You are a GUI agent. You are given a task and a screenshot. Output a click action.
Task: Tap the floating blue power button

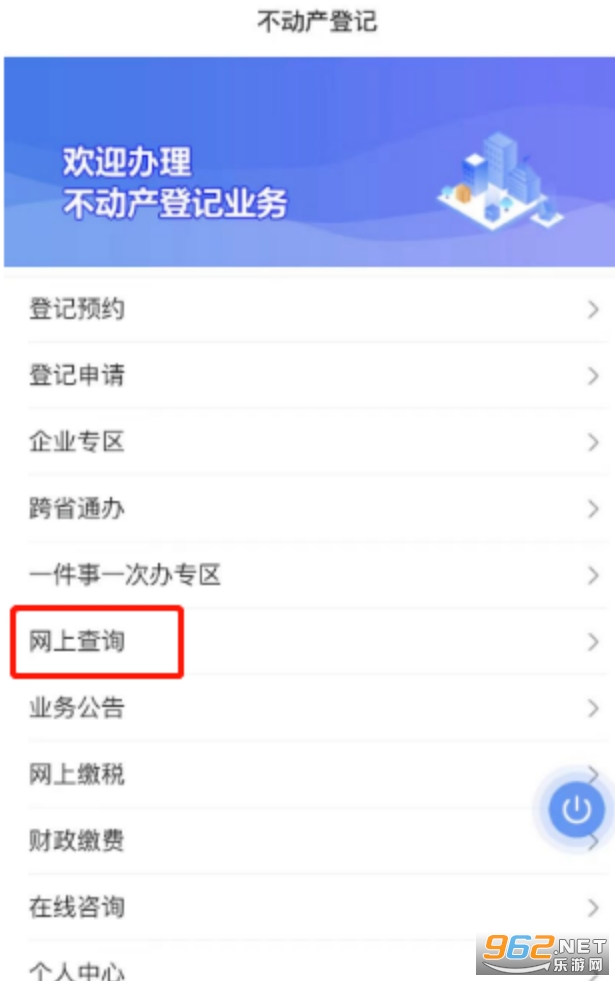click(576, 810)
